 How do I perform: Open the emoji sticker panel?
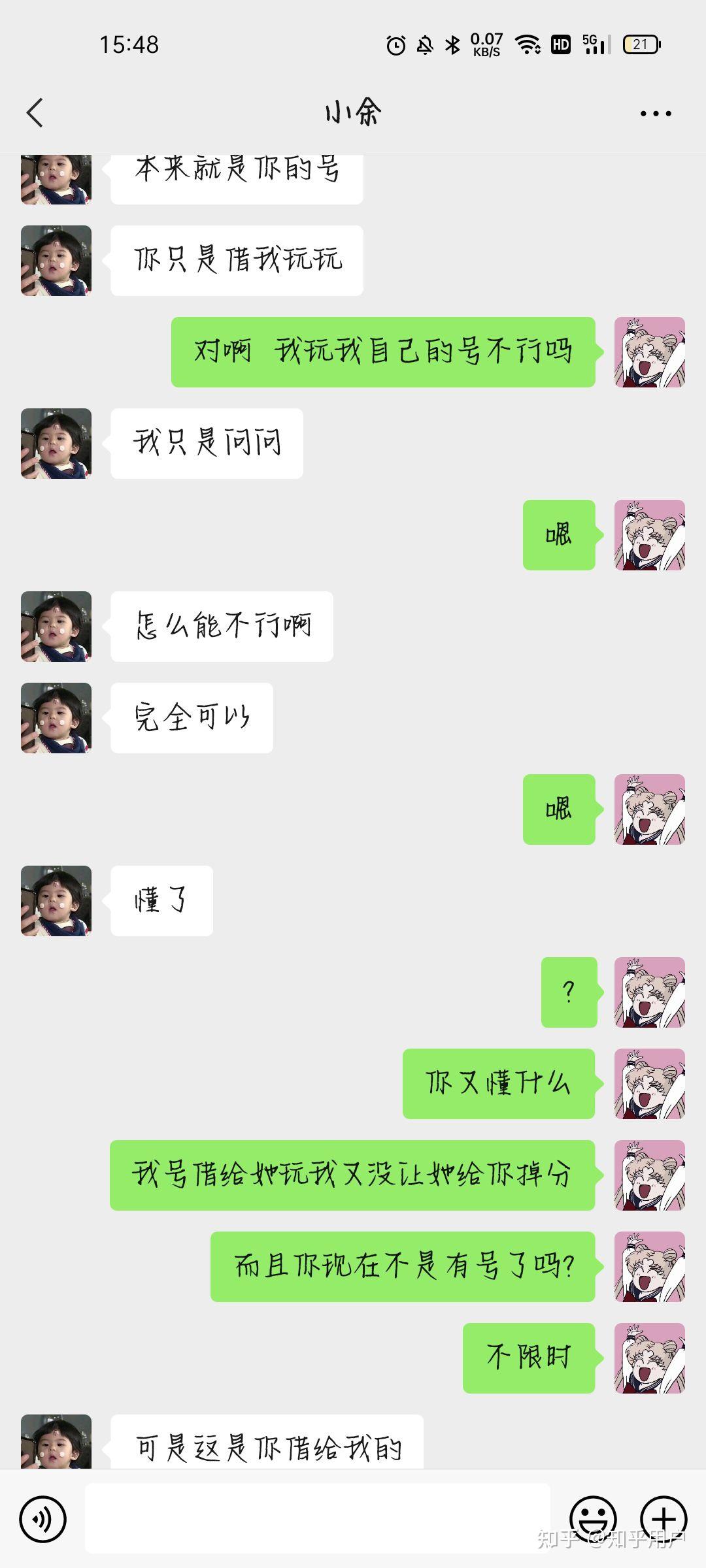pos(594,1520)
